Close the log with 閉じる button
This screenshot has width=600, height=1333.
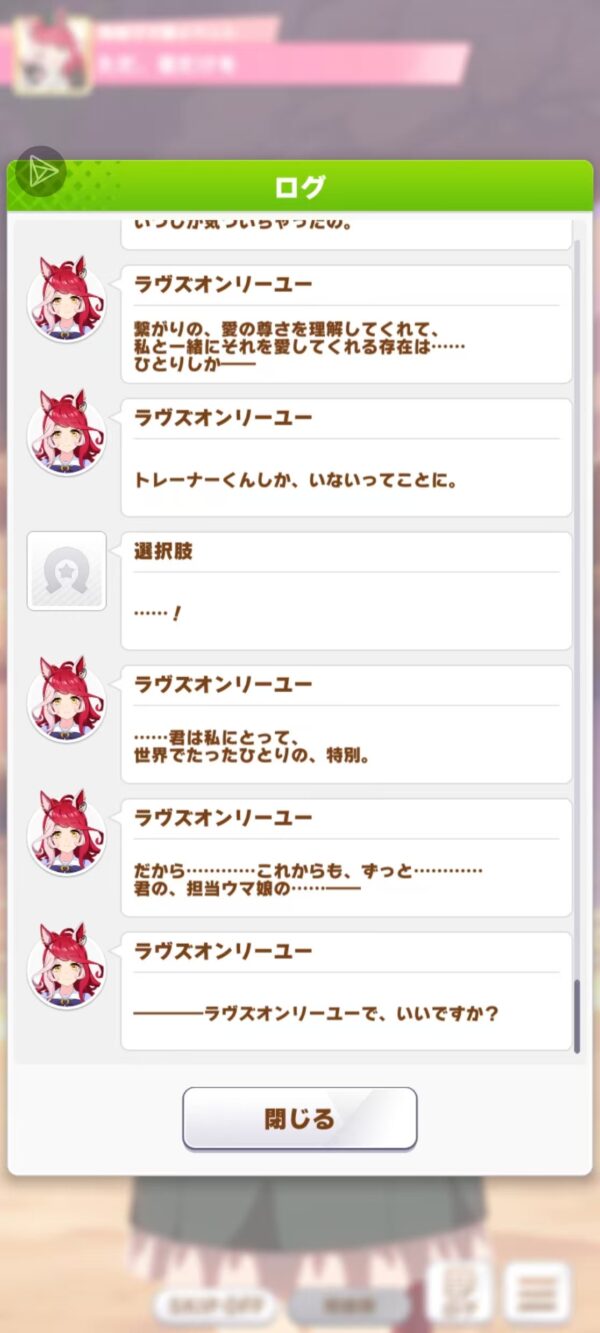click(299, 1118)
